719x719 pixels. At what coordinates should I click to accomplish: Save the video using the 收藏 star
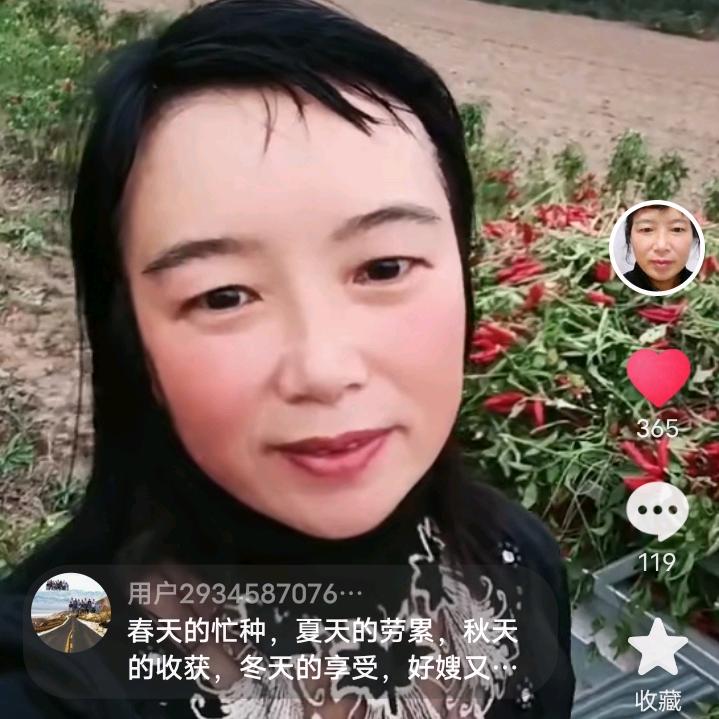(x=657, y=648)
